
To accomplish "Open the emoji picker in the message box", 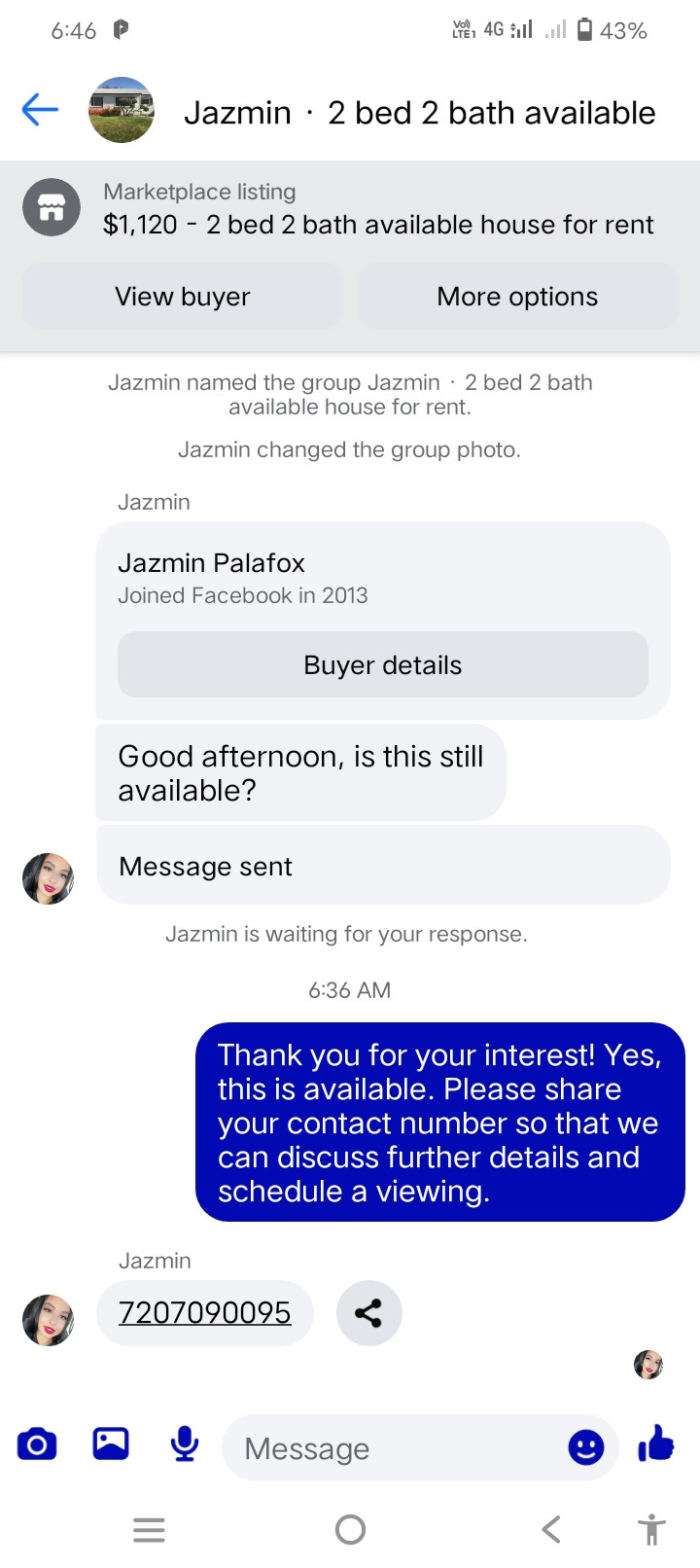I will pyautogui.click(x=585, y=1448).
